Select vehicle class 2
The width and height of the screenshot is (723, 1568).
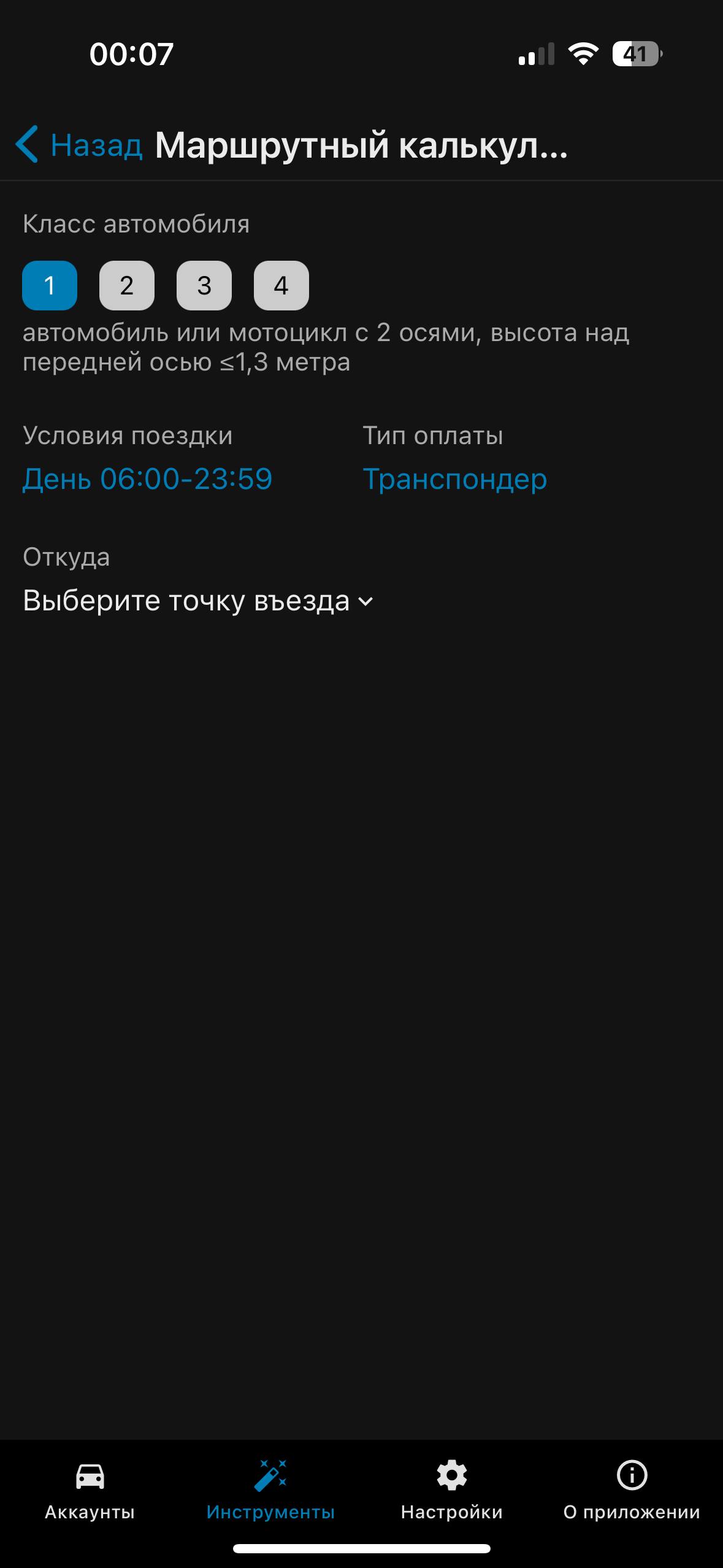(x=127, y=285)
